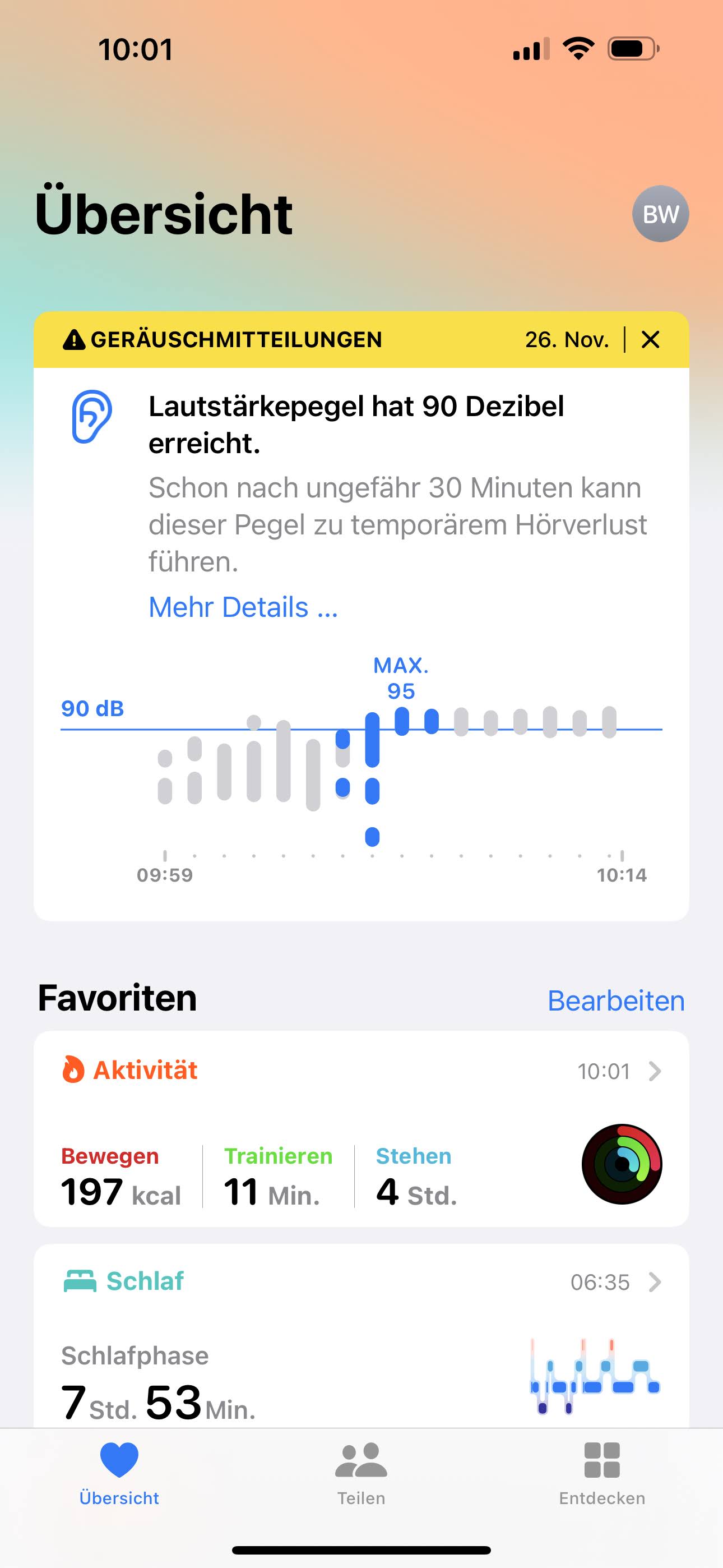This screenshot has height=1568, width=723.
Task: Switch to the Entdecken tab
Action: tap(601, 1473)
